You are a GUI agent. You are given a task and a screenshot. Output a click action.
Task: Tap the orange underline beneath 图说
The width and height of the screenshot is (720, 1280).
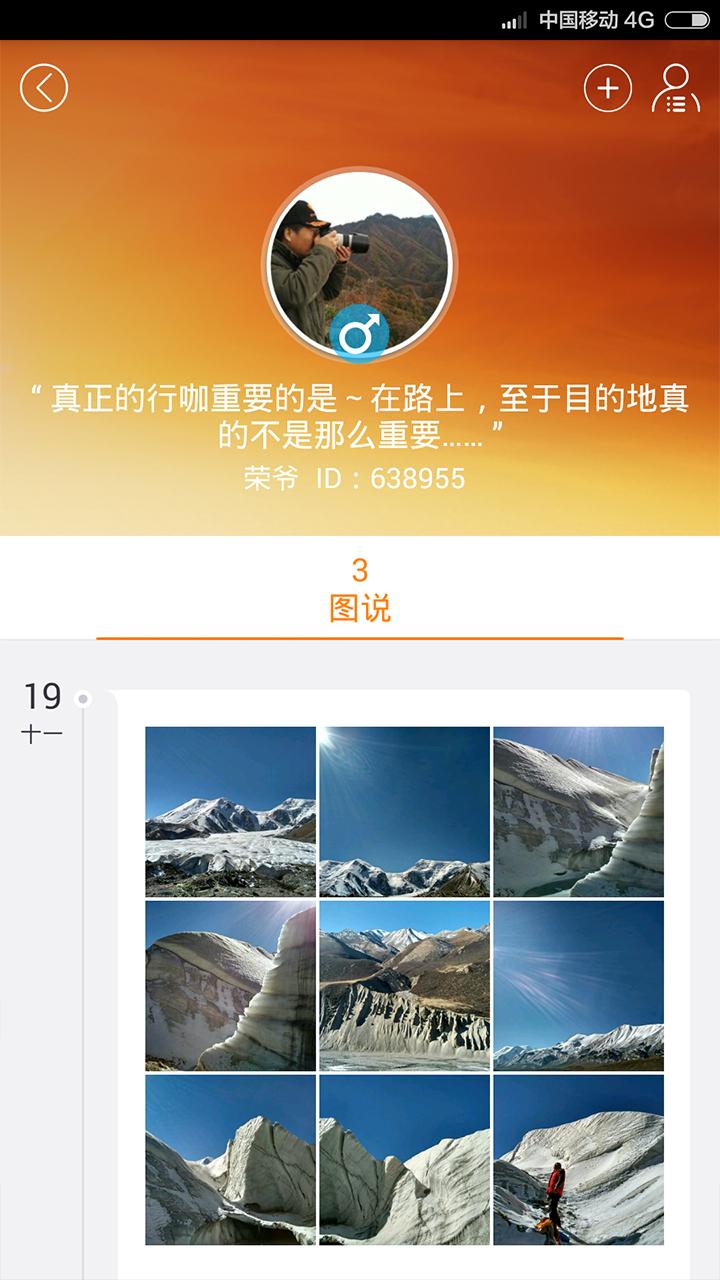click(x=360, y=636)
